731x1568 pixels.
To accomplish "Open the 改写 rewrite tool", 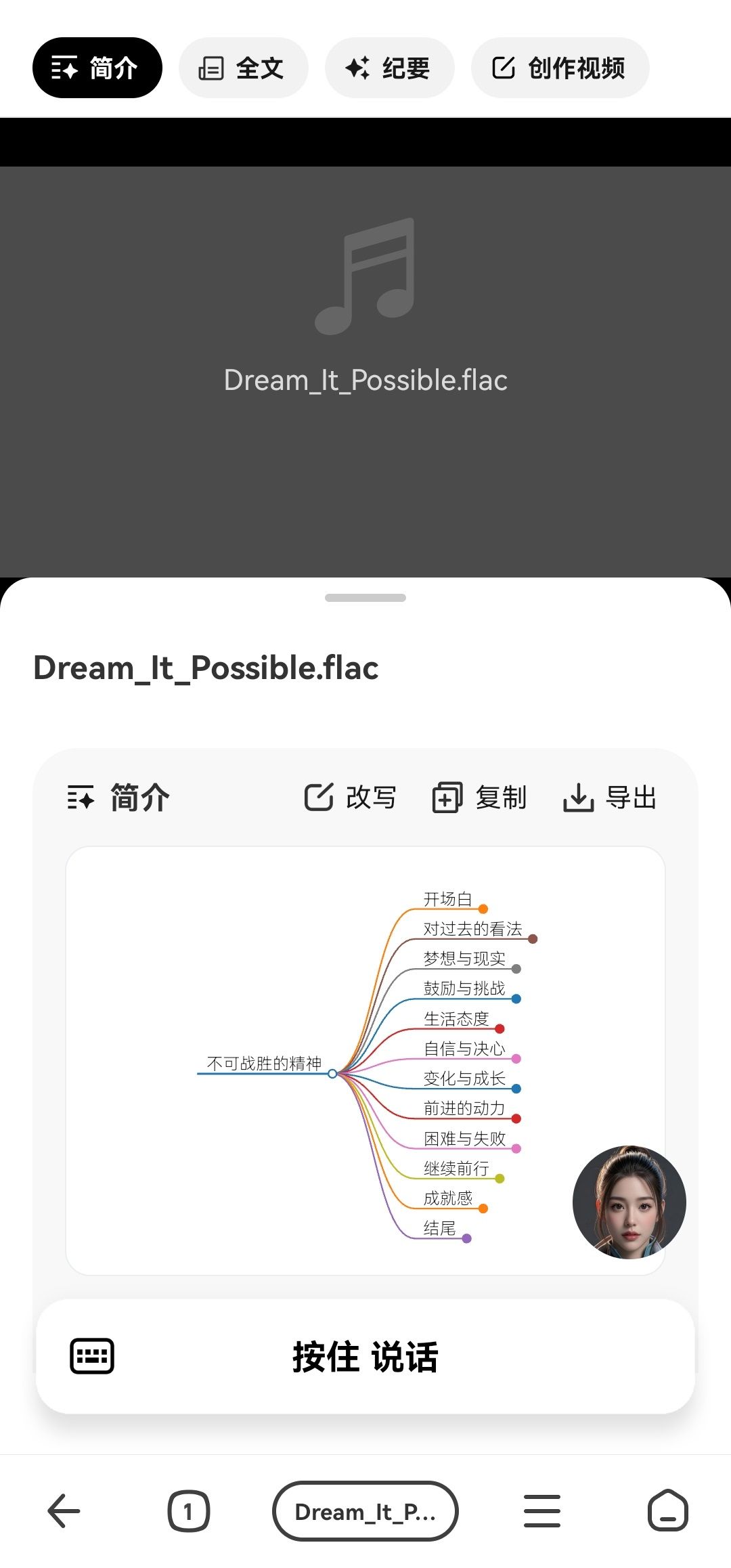I will click(x=351, y=798).
